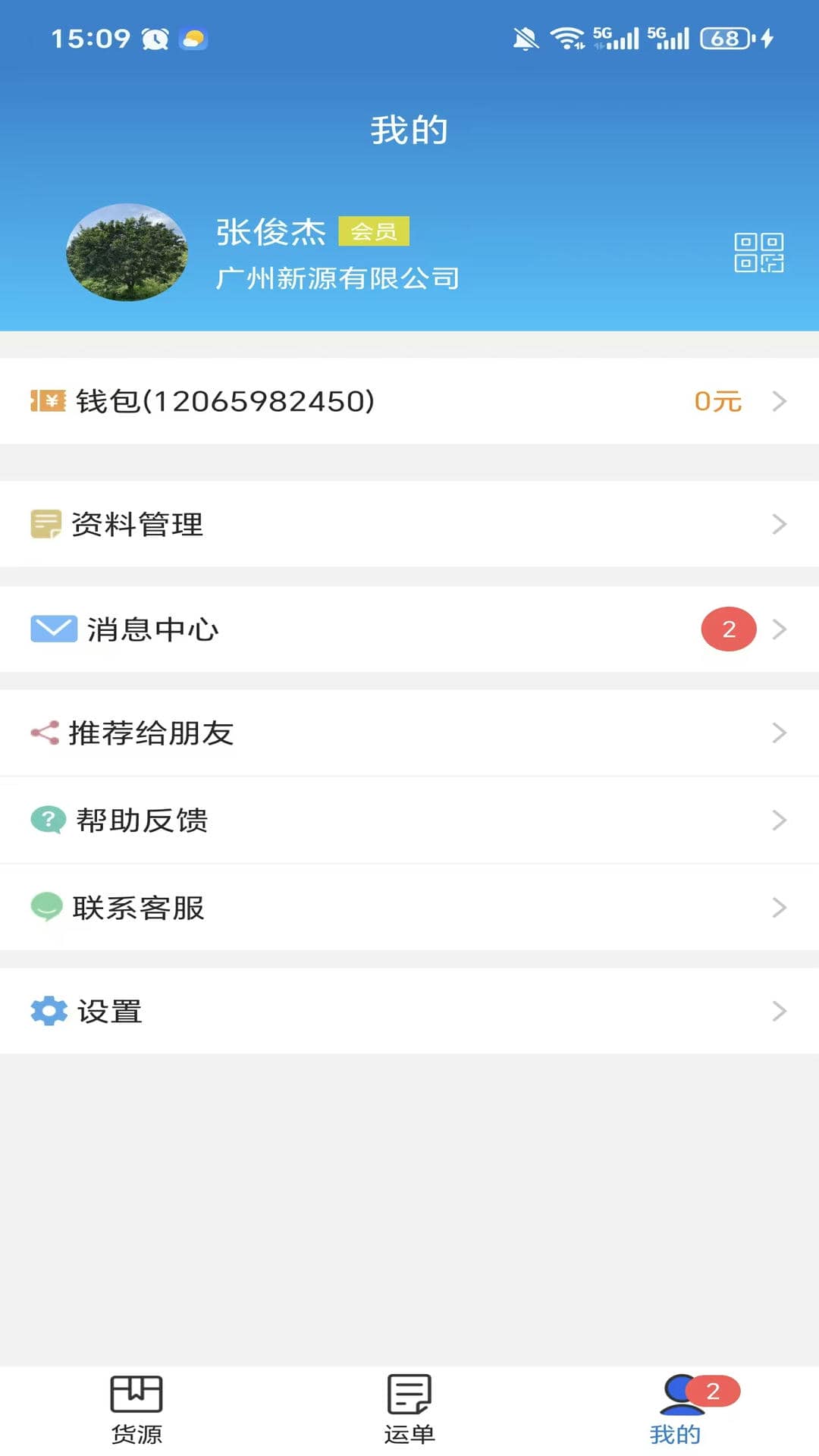Tap the 推荐给朋友 share icon
This screenshot has height=1456, width=819.
pos(44,733)
